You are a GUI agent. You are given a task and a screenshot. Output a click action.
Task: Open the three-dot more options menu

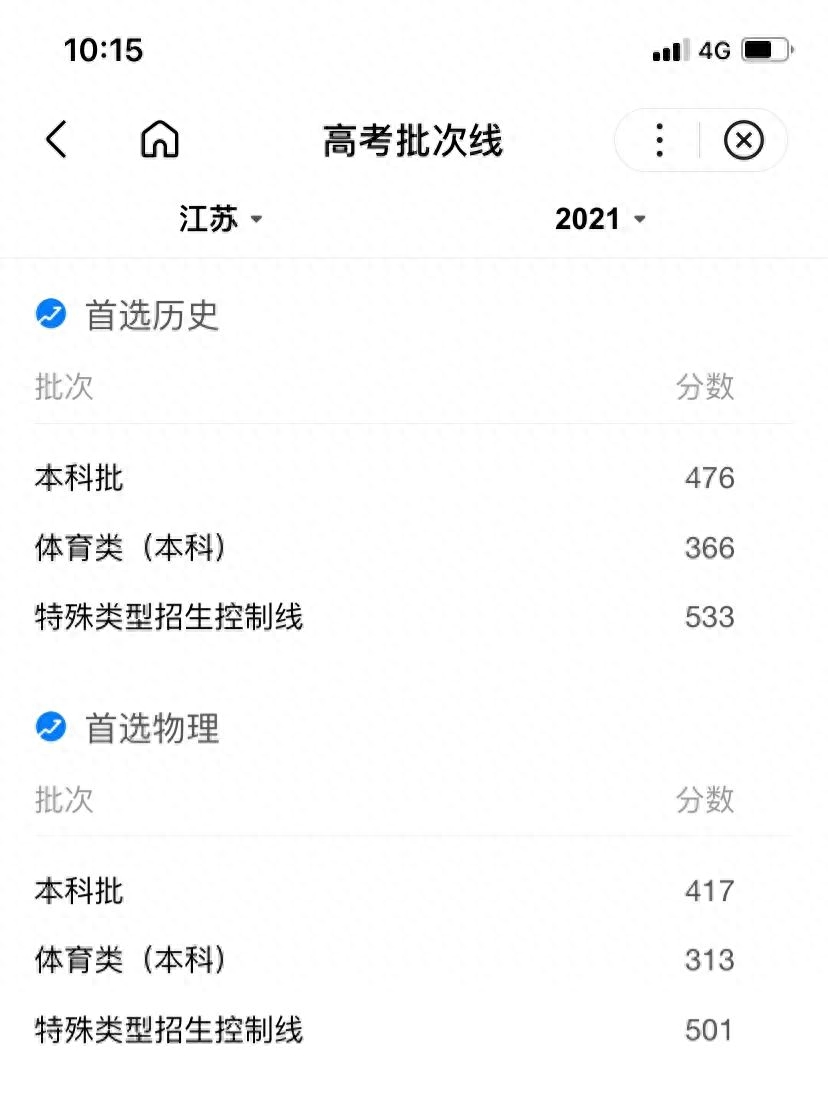tap(659, 141)
